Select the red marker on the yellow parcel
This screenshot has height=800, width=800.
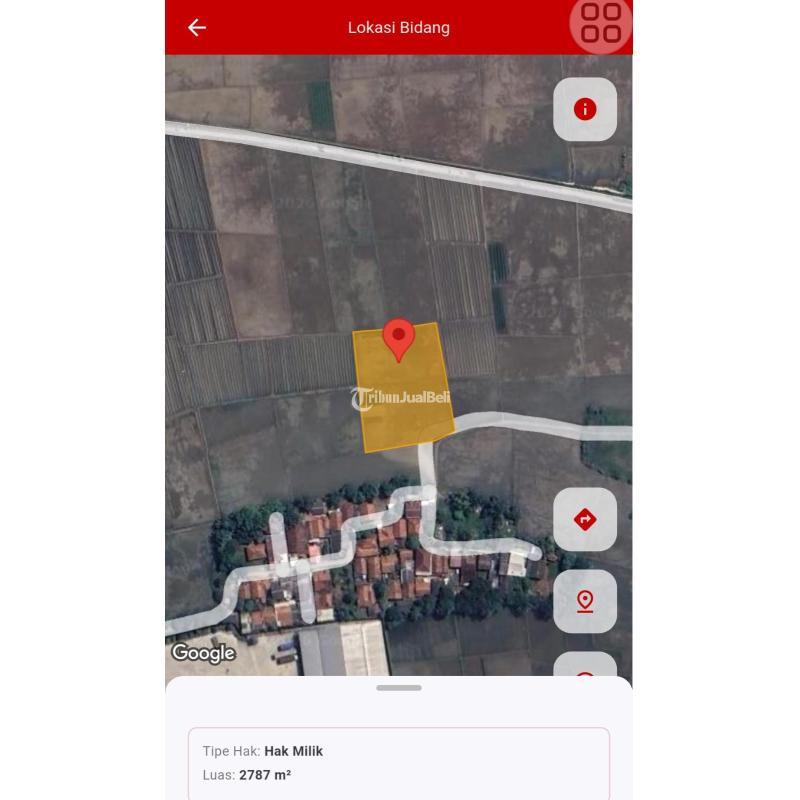[x=399, y=339]
